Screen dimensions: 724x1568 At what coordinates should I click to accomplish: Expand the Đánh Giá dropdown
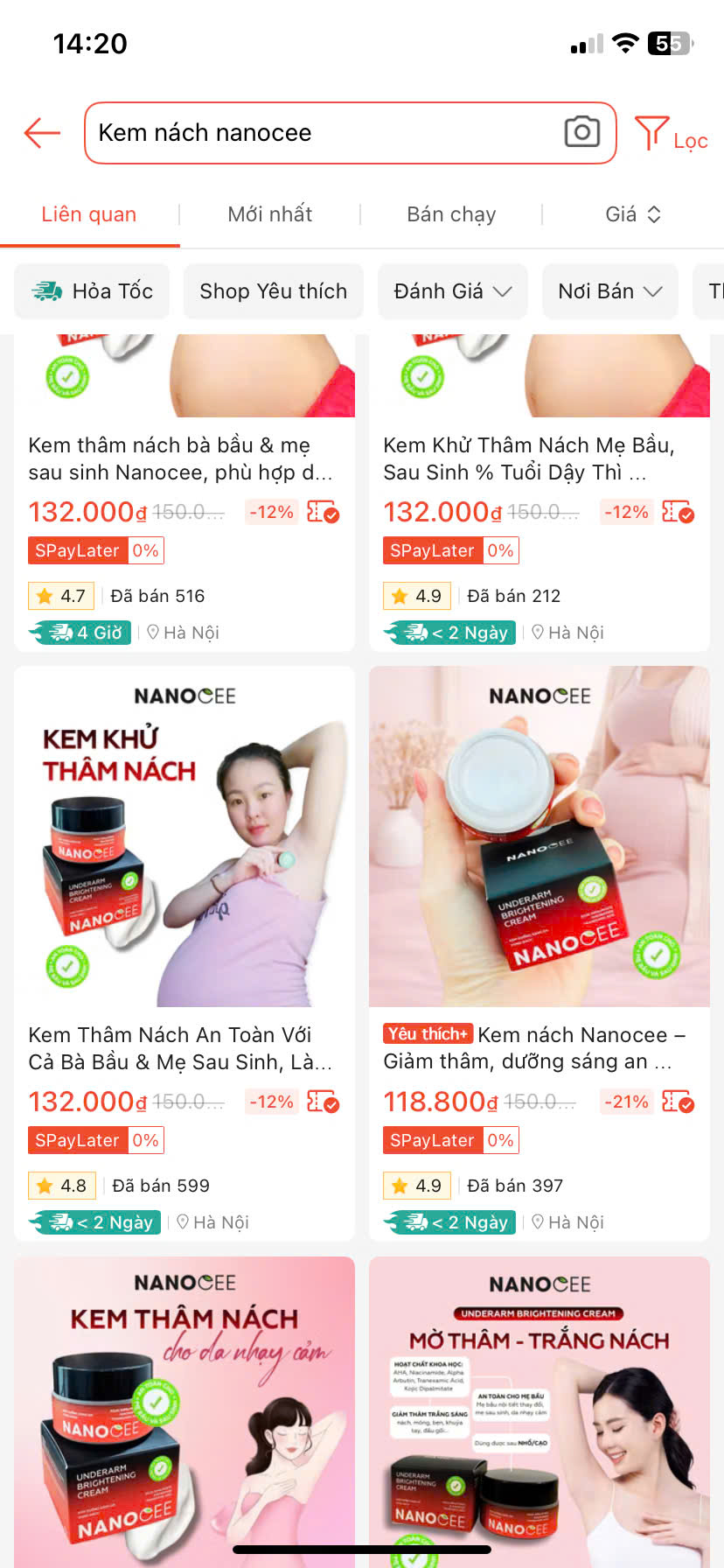pos(452,291)
